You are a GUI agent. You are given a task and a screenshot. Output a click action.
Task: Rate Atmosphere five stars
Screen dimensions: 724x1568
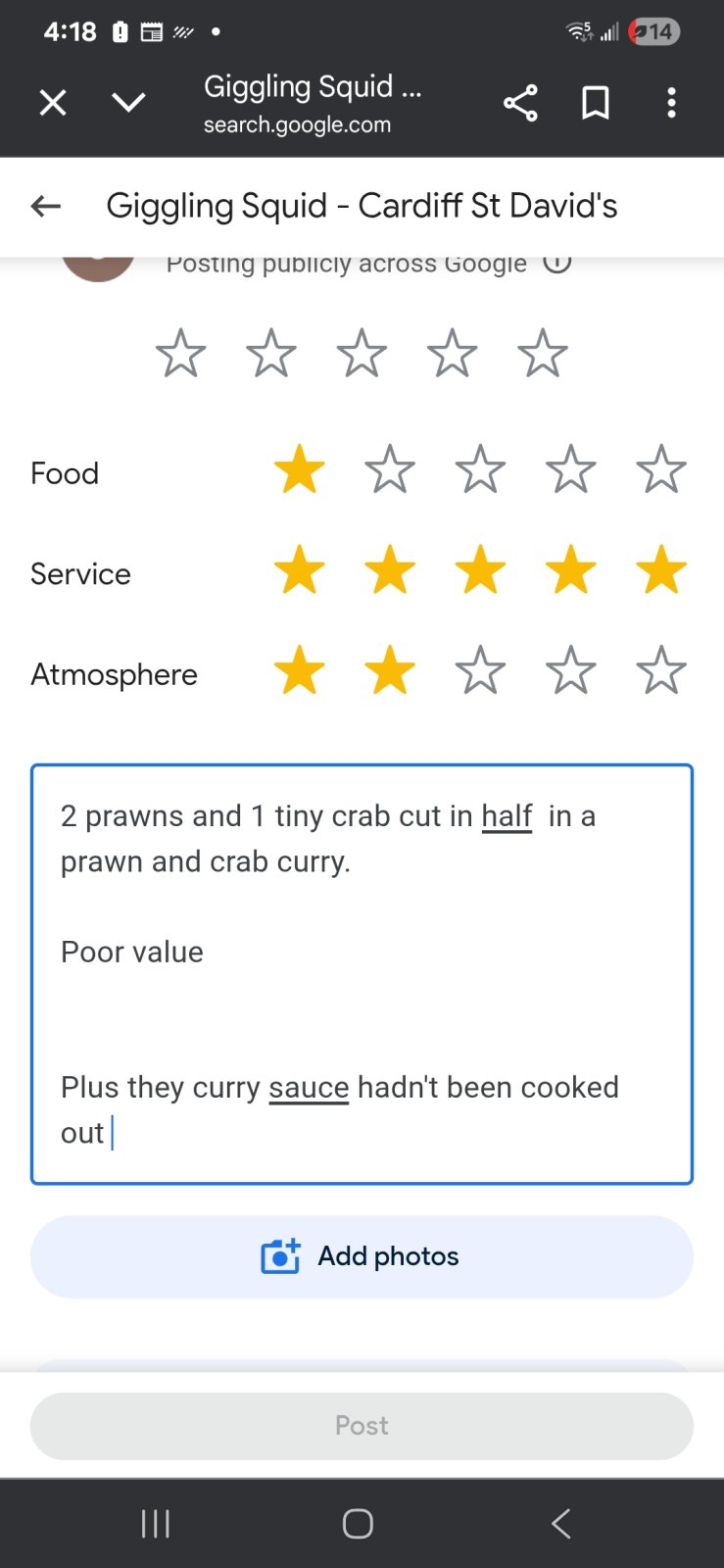(x=661, y=672)
